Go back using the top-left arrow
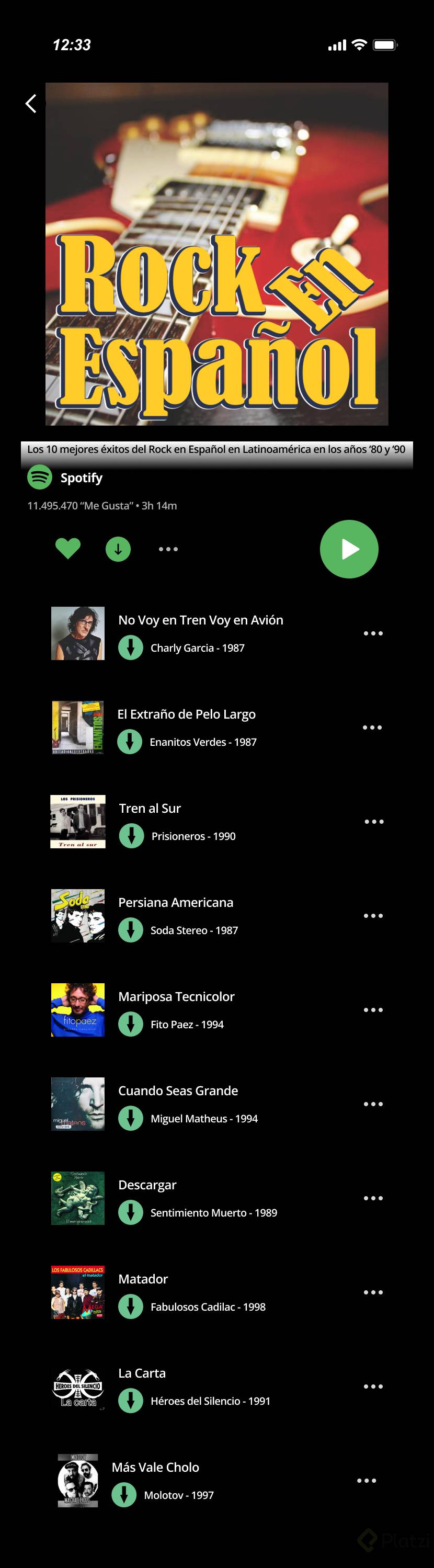 31,104
